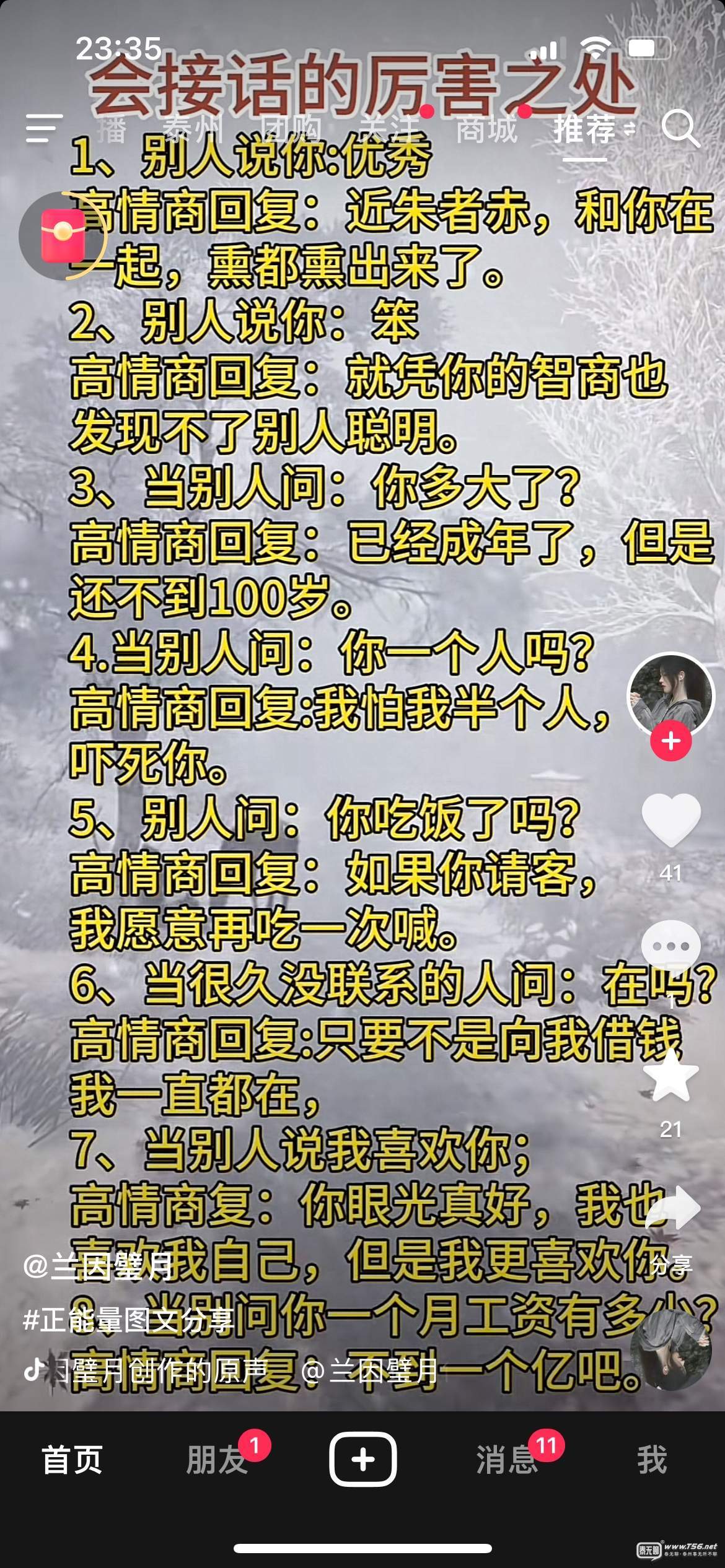Follow the author via red plus button
725x1568 pixels.
[x=671, y=741]
